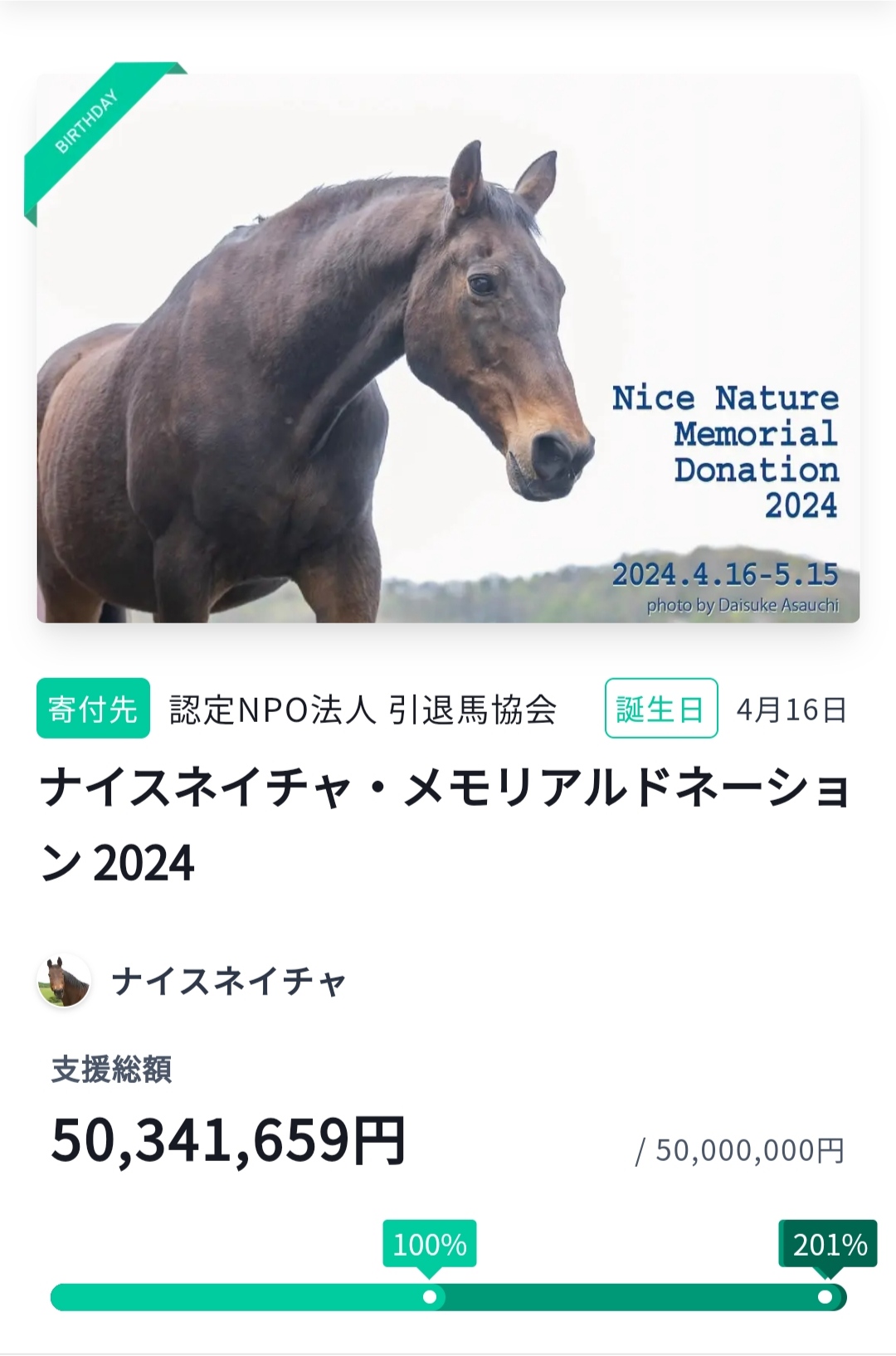Viewport: 896px width, 1356px height.
Task: View the ナイスネイチャ organizer profile
Action: (227, 982)
